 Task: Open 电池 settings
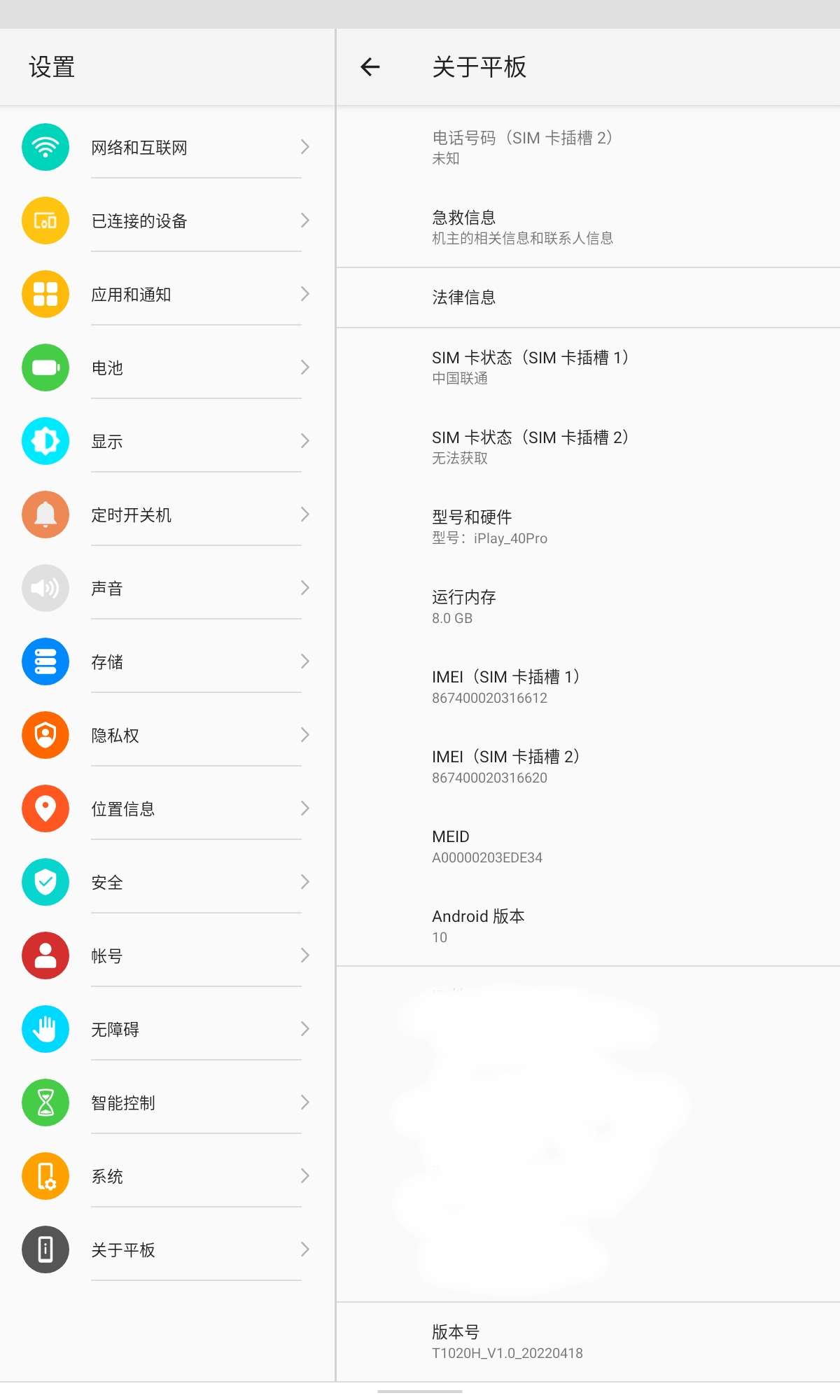point(167,368)
